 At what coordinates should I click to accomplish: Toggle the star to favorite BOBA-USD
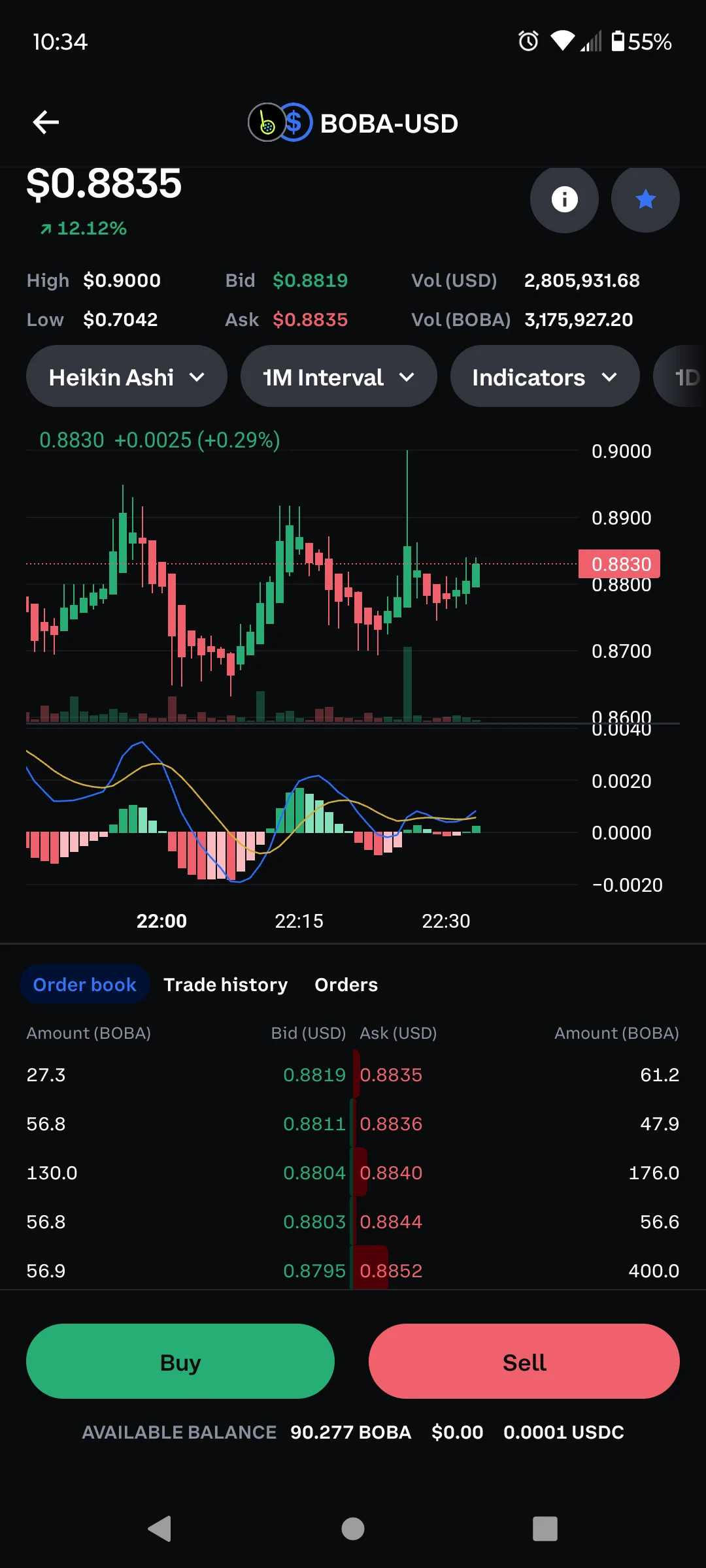(x=645, y=199)
